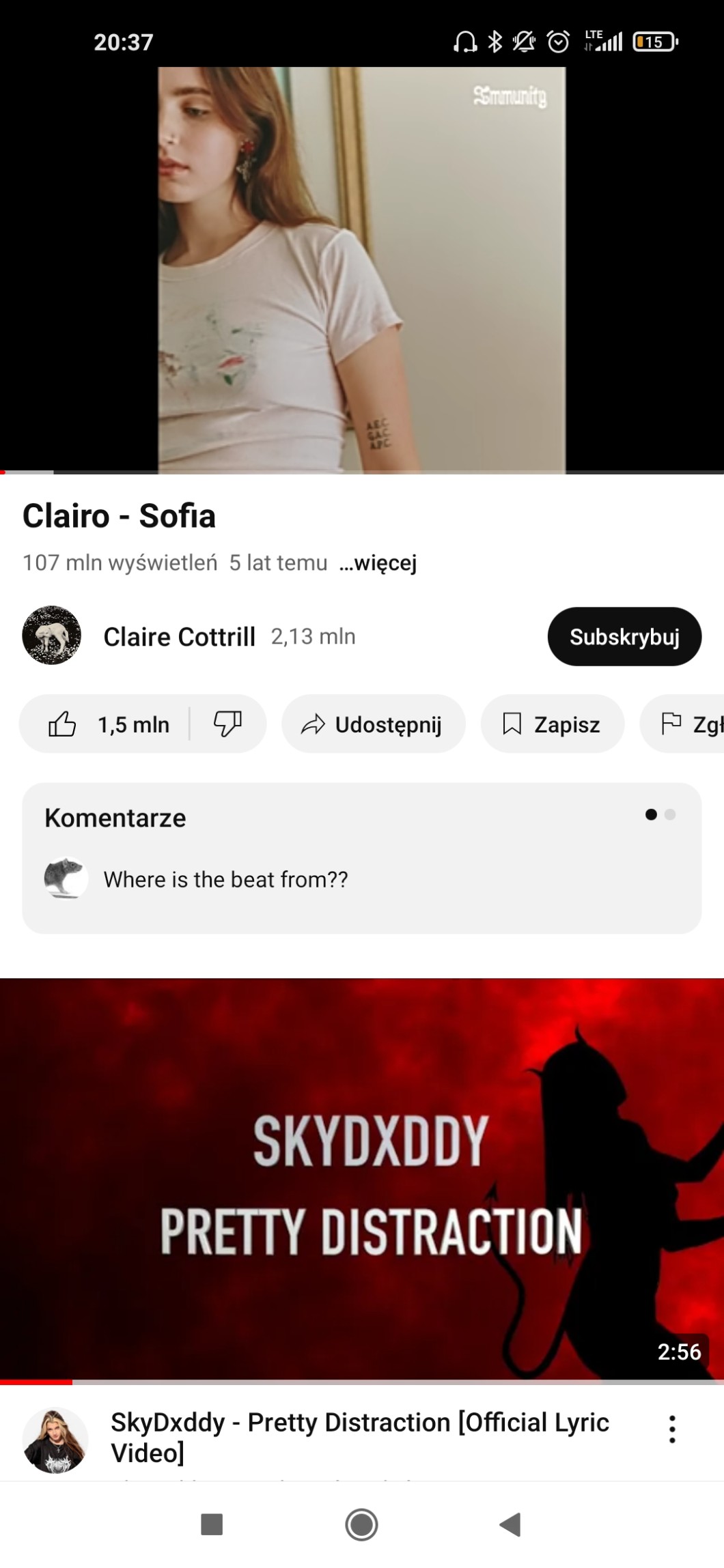Dislike the Clairo - Sofia video
Image resolution: width=724 pixels, height=1568 pixels.
click(227, 724)
